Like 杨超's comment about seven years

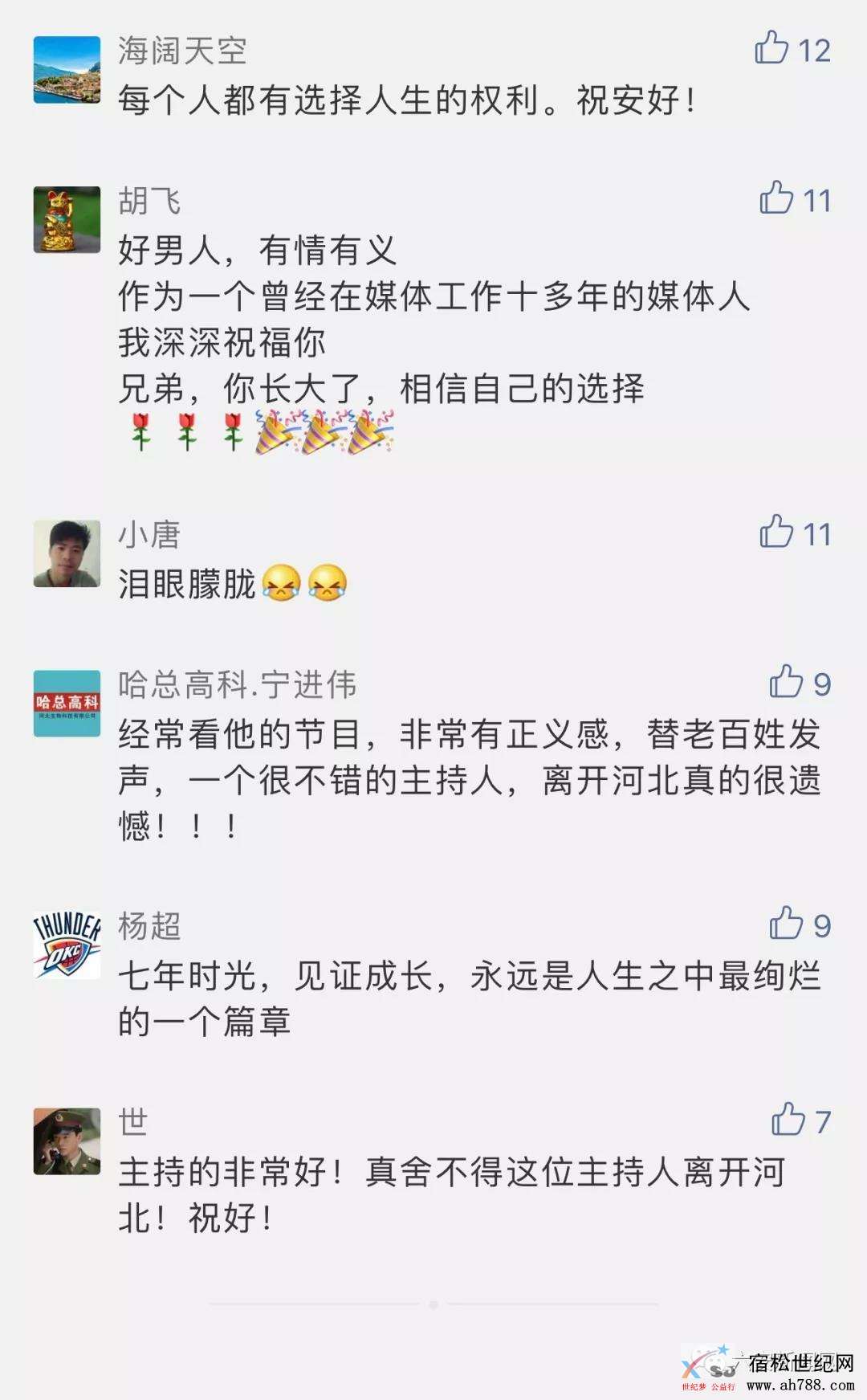[x=786, y=924]
